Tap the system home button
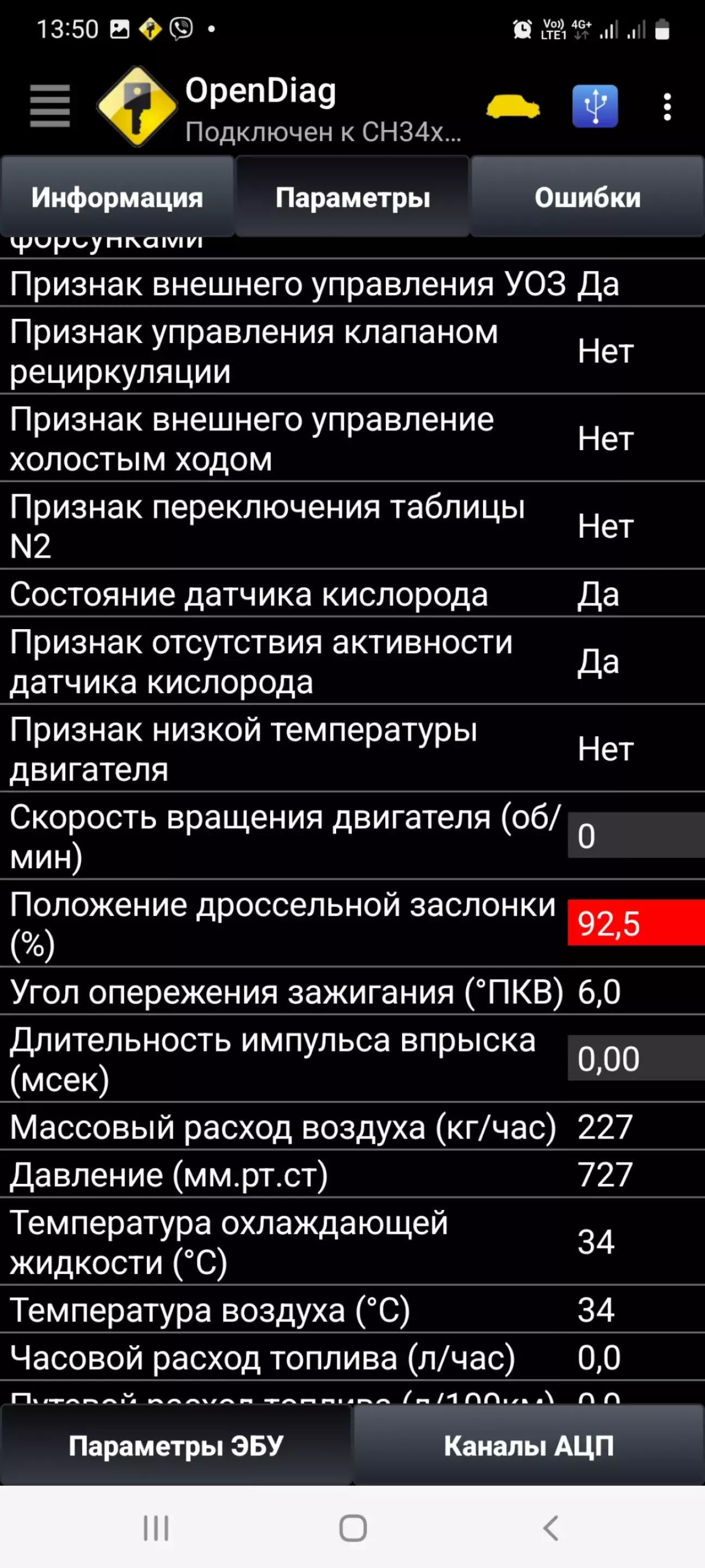 coord(353,1528)
